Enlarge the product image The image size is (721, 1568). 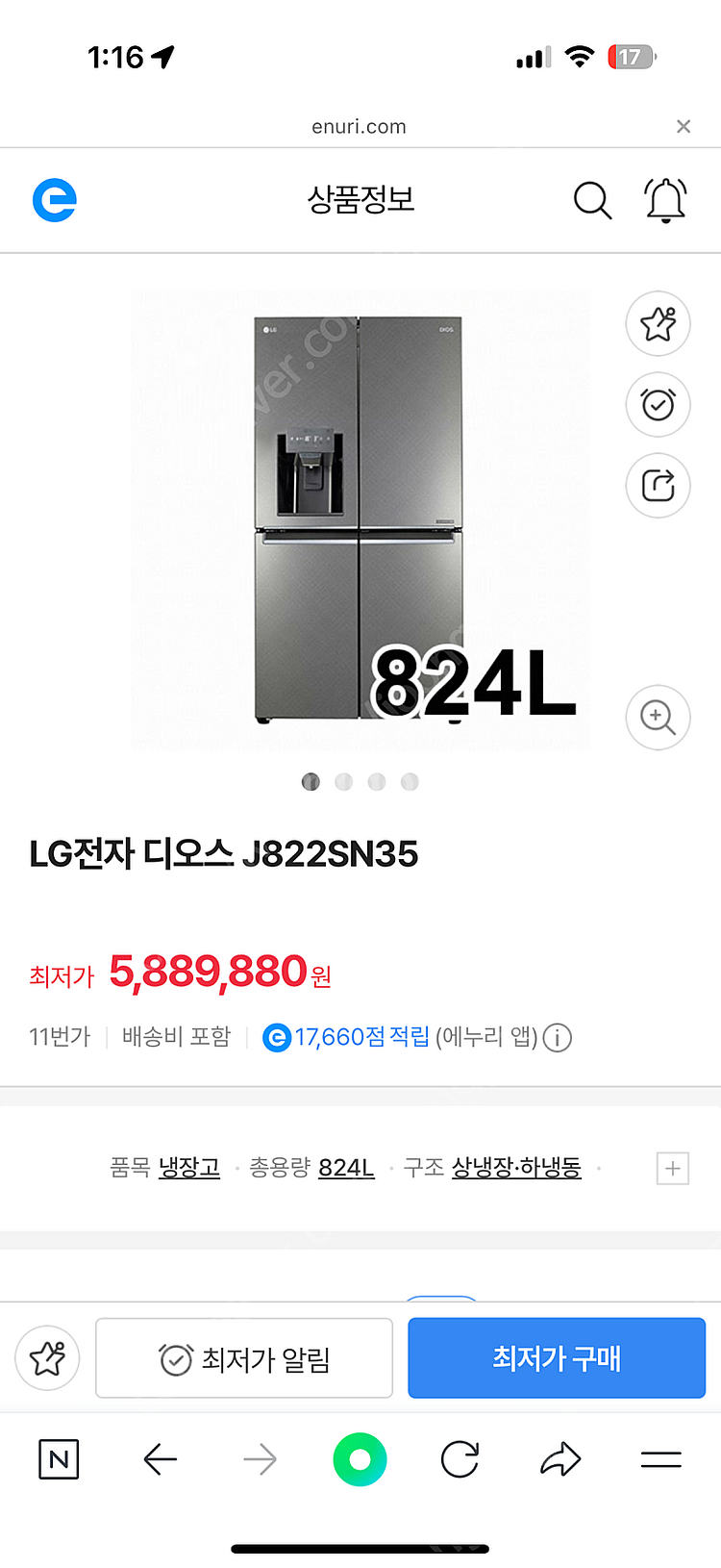pos(659,718)
